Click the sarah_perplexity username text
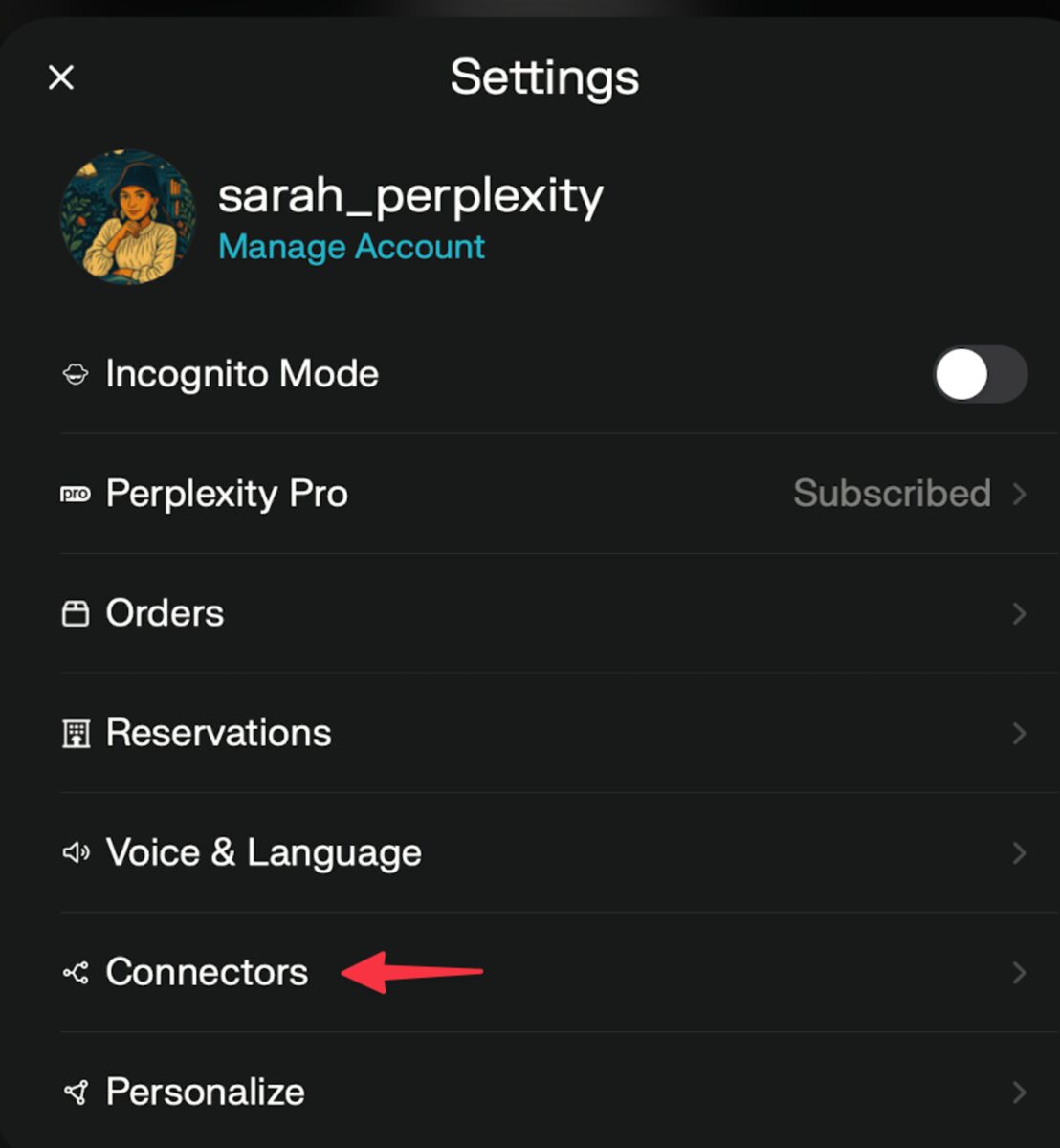The width and height of the screenshot is (1060, 1148). pyautogui.click(x=411, y=195)
